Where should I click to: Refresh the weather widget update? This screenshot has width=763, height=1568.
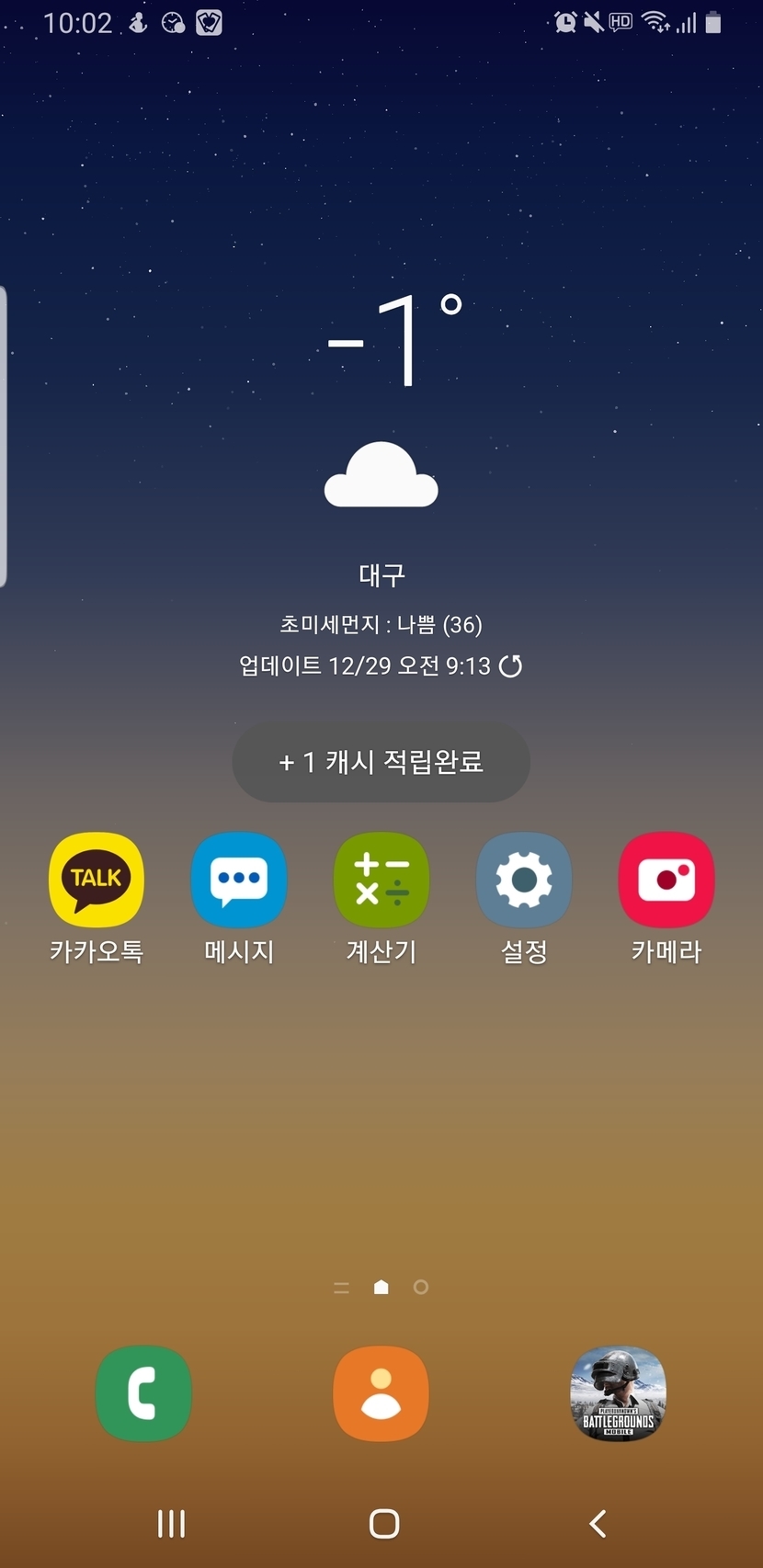pos(510,665)
